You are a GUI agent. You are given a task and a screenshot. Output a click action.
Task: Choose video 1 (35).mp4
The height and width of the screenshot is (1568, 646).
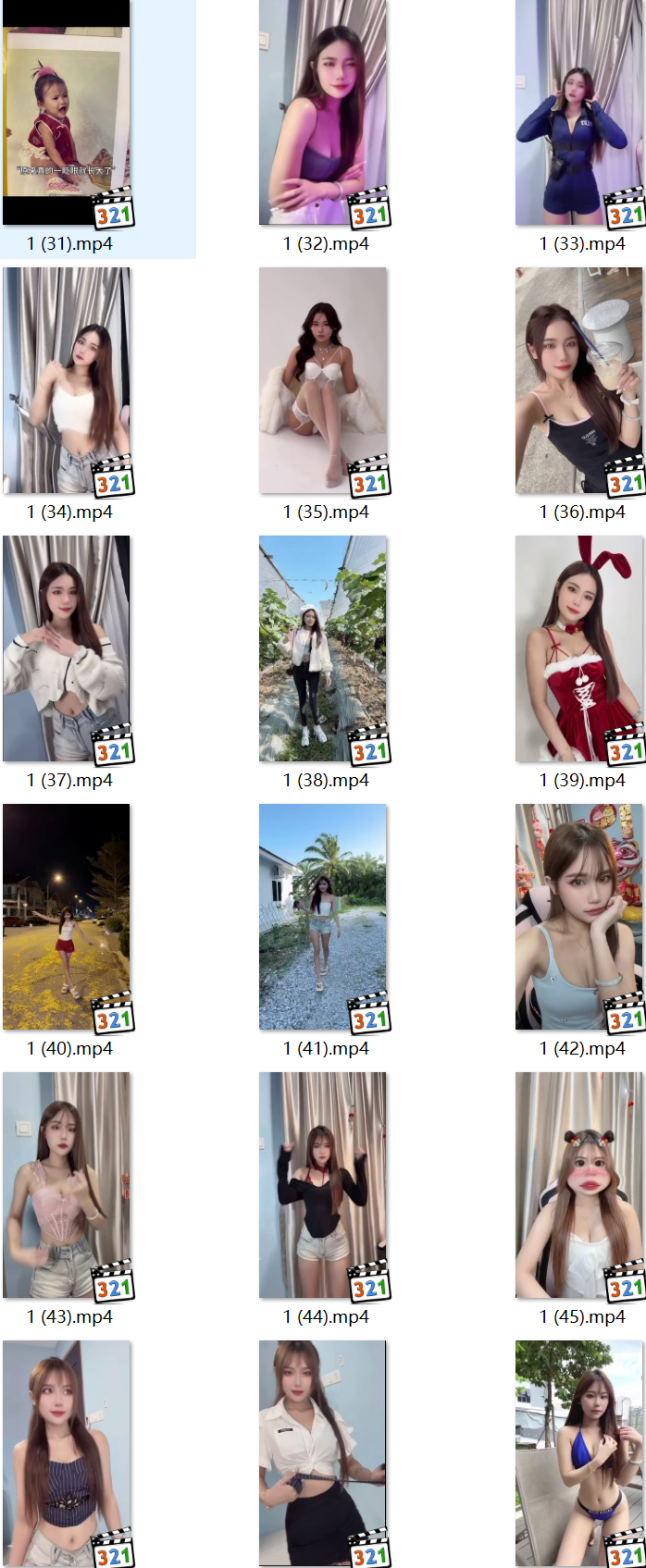[323, 381]
